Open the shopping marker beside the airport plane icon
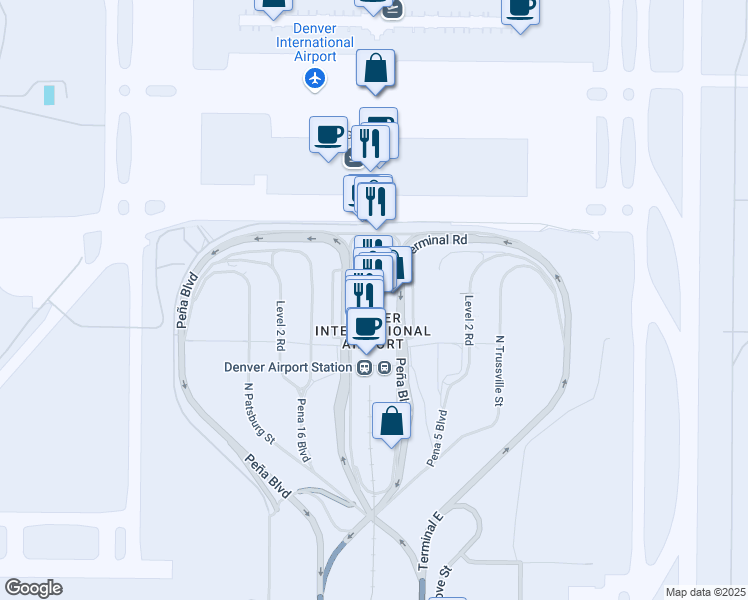The image size is (748, 600). pos(376,69)
